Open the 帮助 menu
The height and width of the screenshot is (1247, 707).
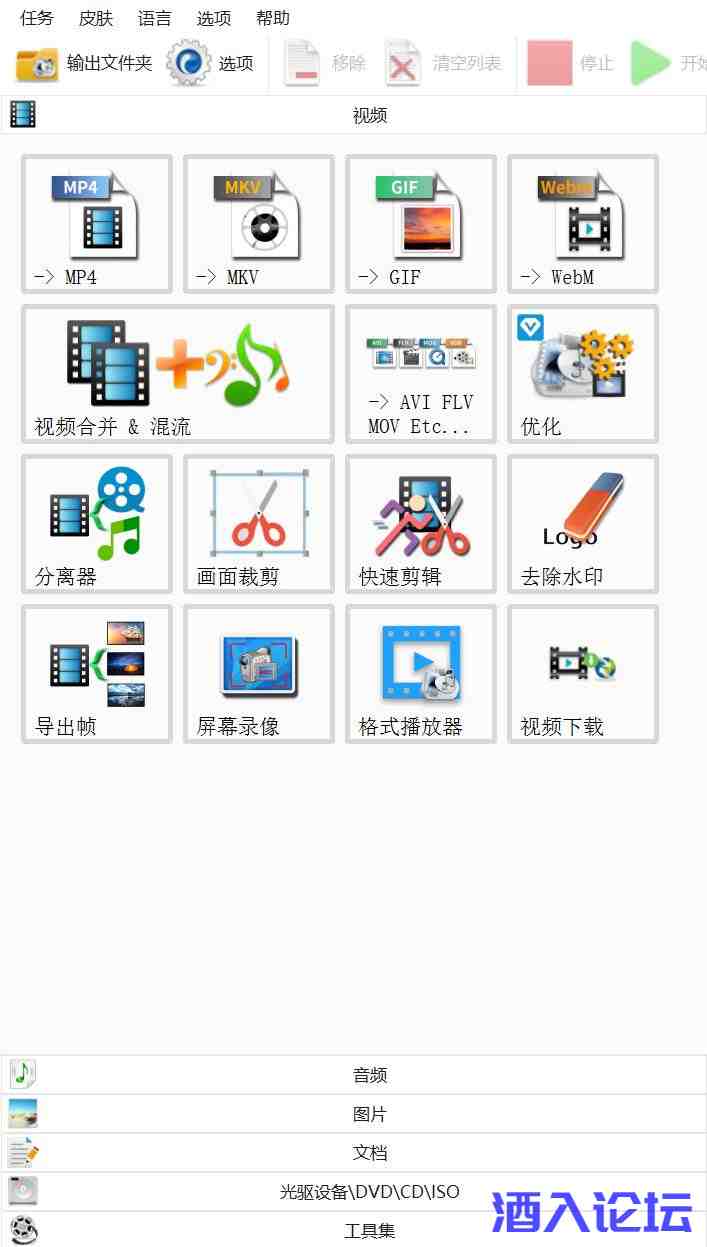272,18
